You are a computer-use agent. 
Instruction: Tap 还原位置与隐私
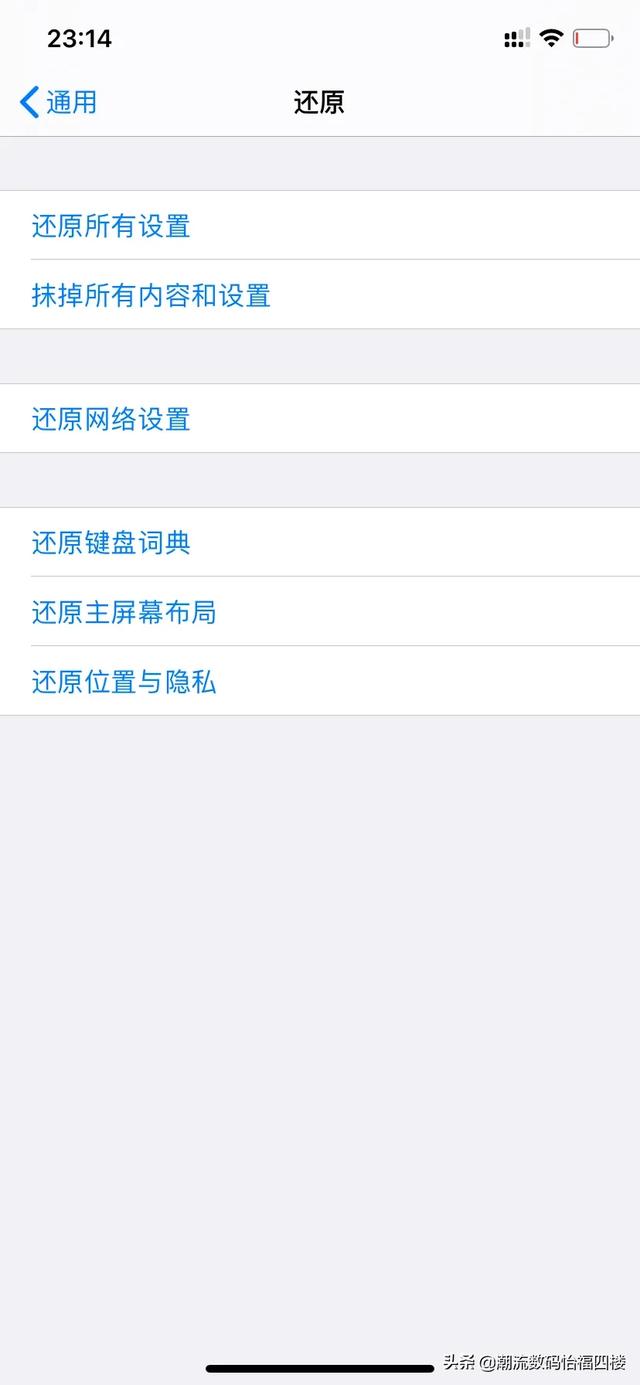tap(320, 681)
